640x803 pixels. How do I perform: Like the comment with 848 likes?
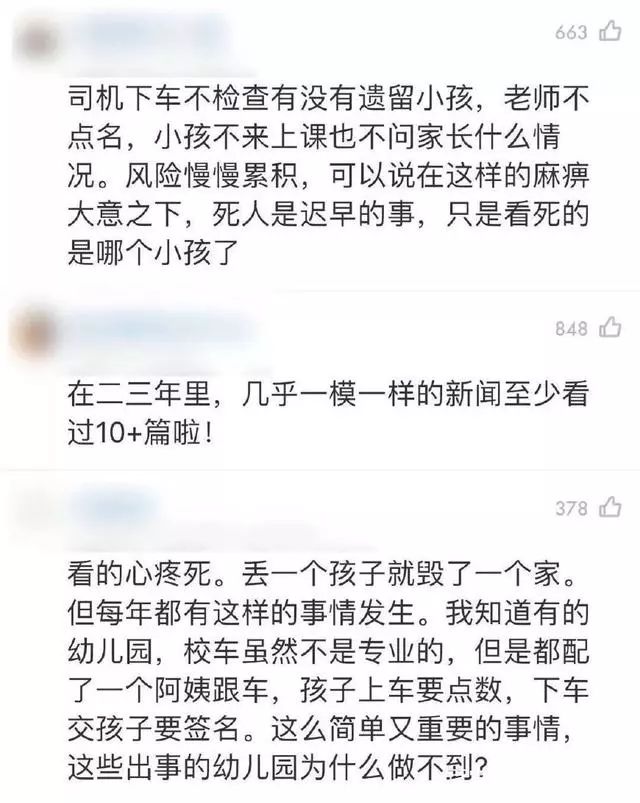pyautogui.click(x=609, y=329)
